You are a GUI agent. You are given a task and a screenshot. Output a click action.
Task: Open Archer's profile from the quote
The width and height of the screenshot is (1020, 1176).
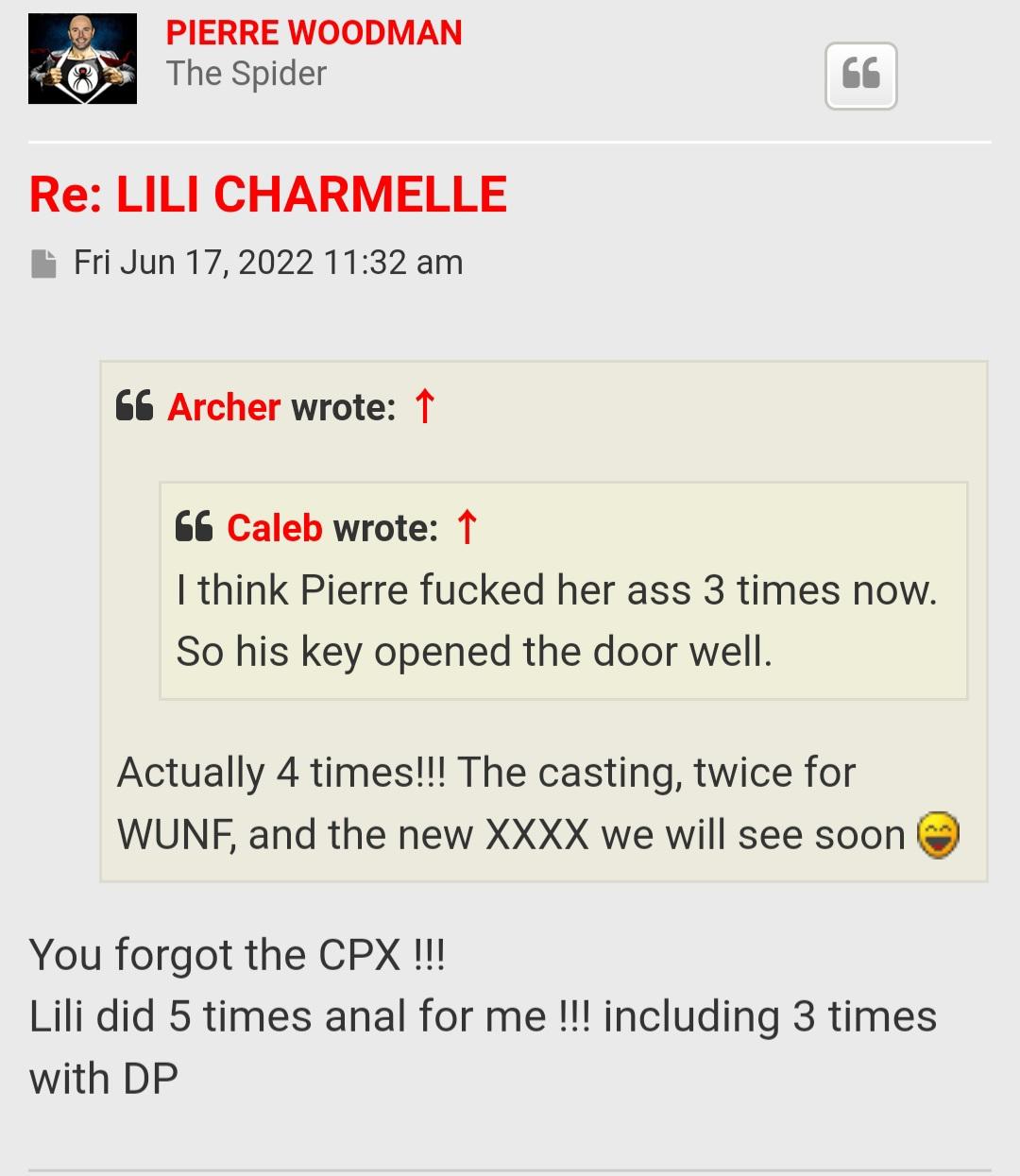[224, 407]
